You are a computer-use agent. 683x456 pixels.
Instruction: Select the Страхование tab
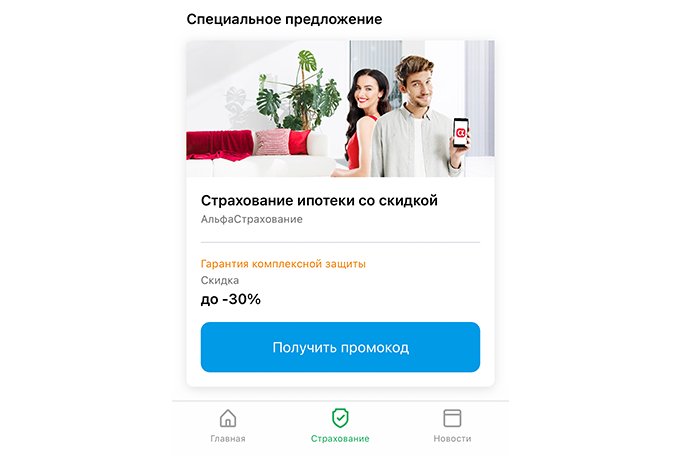pyautogui.click(x=340, y=425)
